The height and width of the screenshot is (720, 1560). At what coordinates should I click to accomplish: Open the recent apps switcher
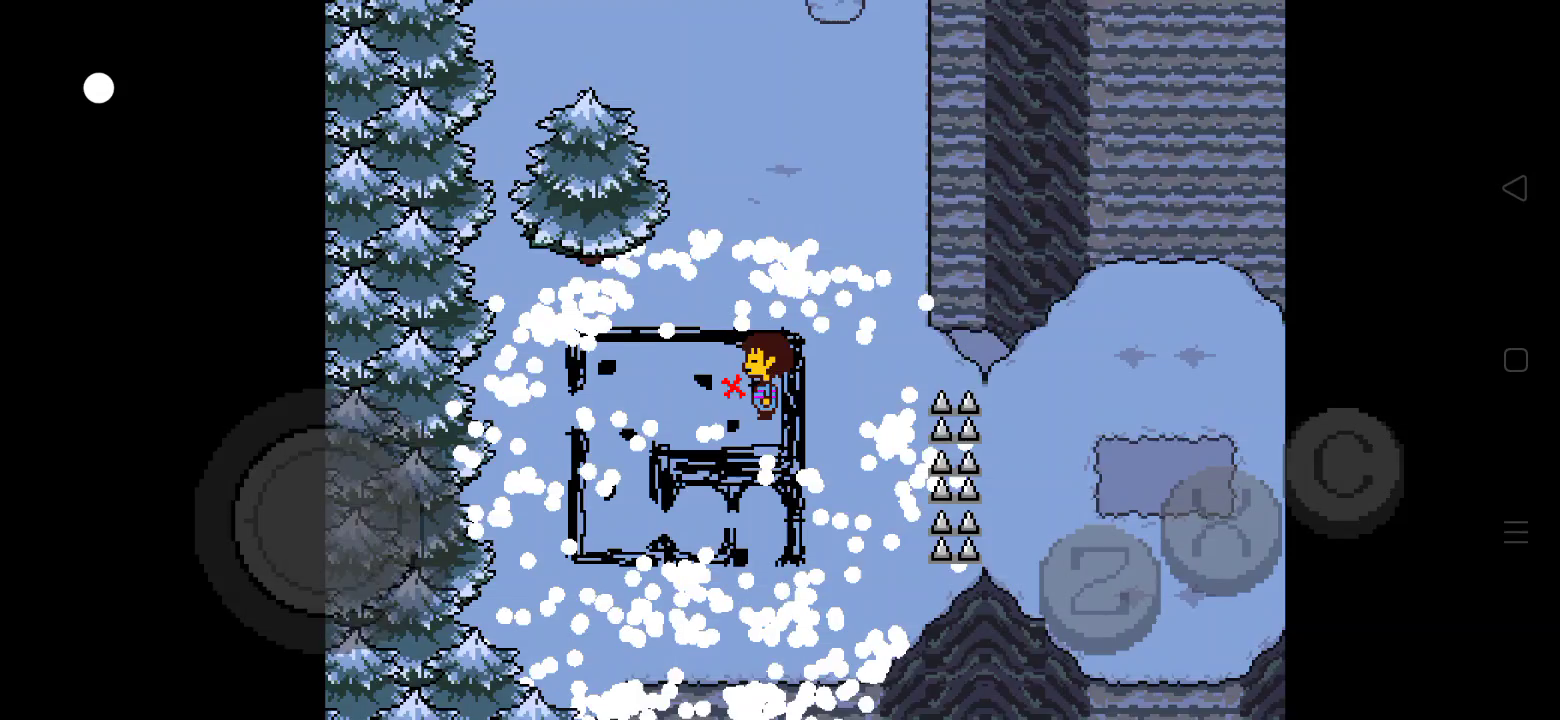pyautogui.click(x=1516, y=532)
